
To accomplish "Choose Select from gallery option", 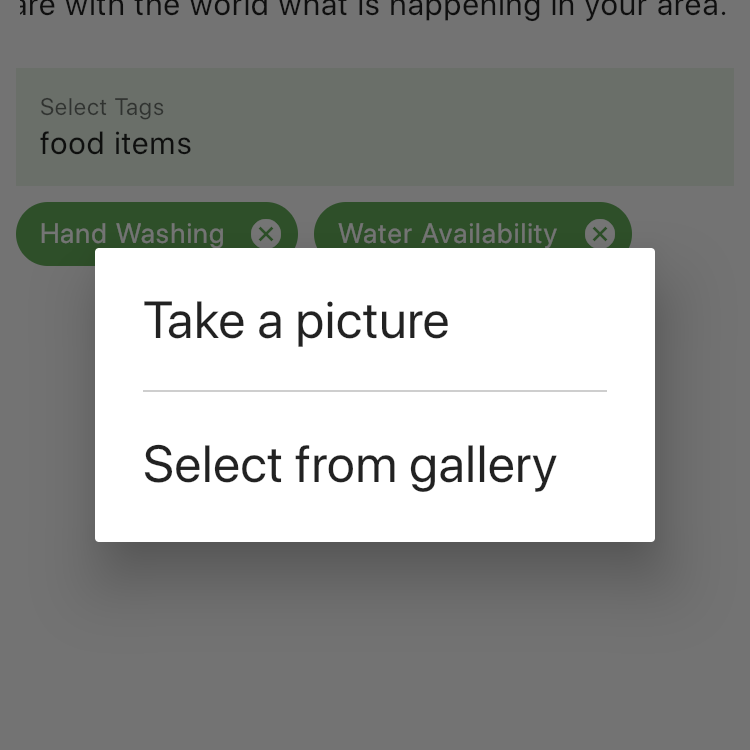I will click(x=349, y=465).
